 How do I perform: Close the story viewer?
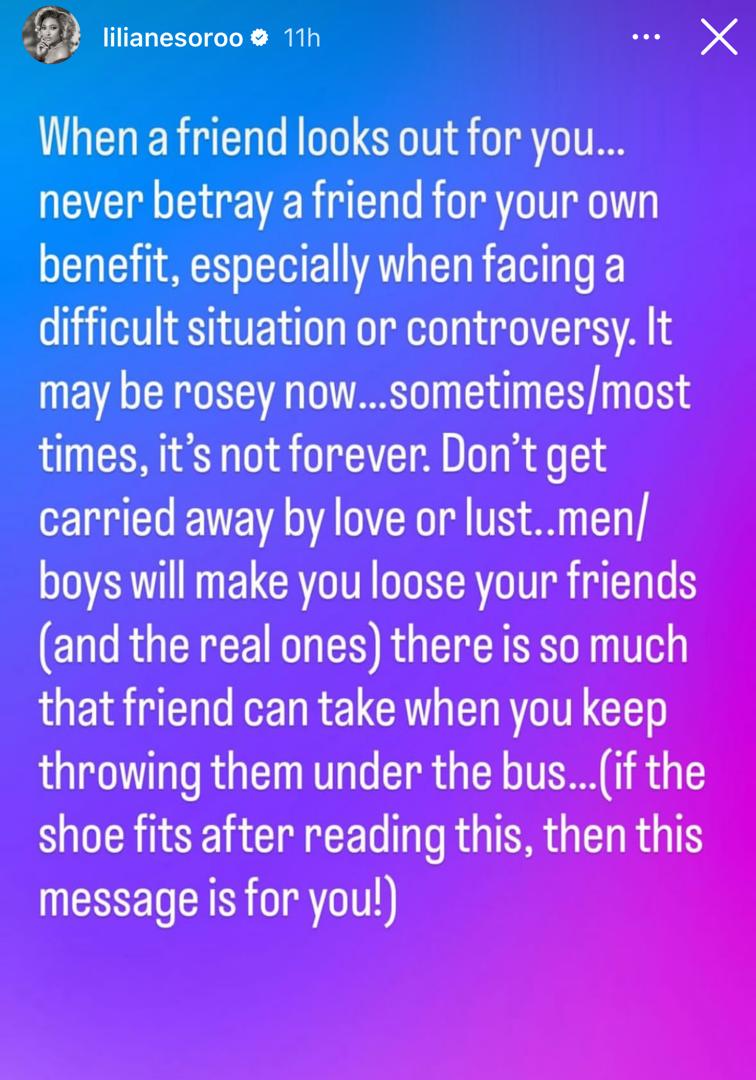coord(718,38)
